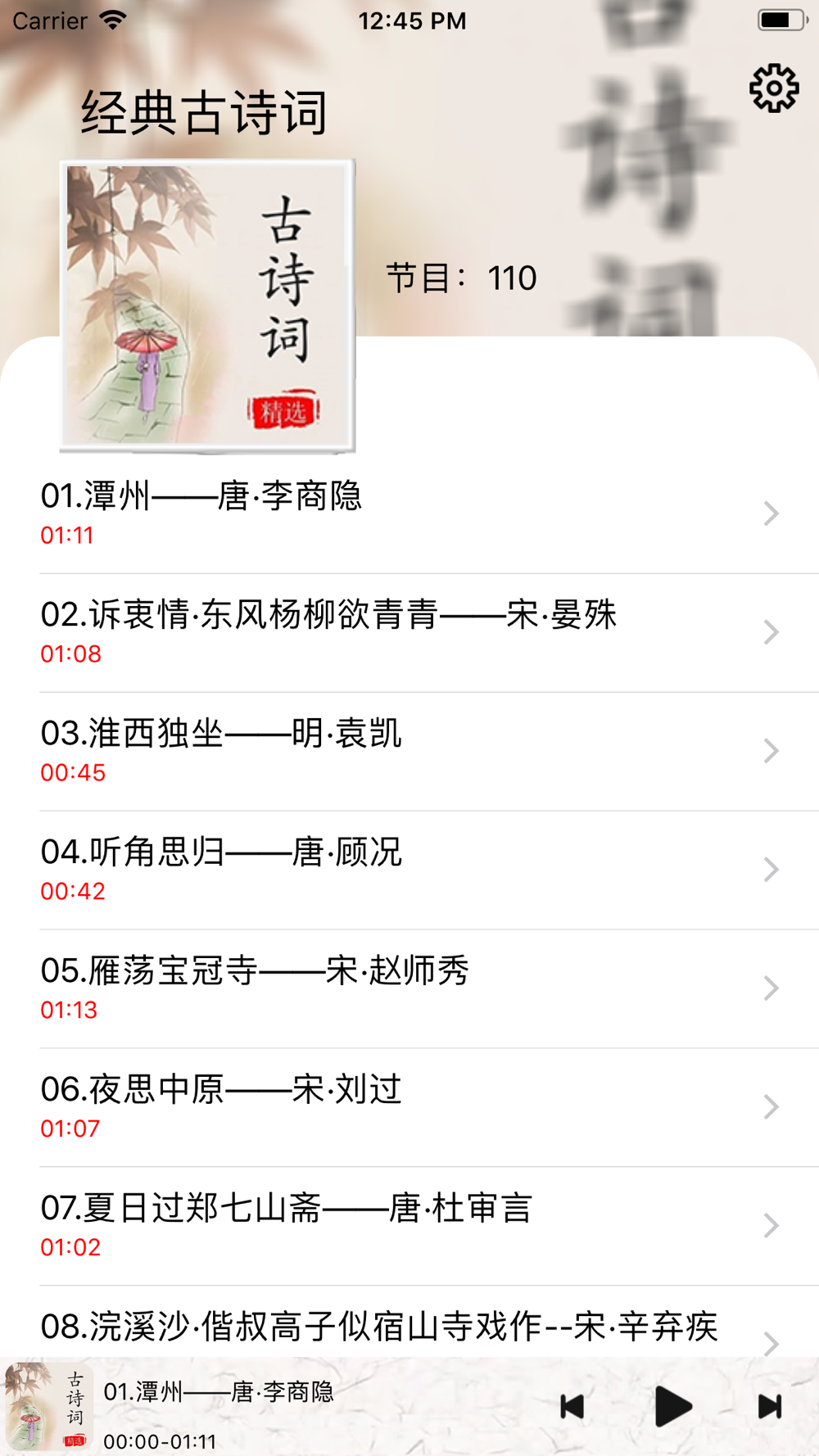Open 04.听角思归——唐·顾况
This screenshot has height=1456, width=819.
click(x=409, y=870)
